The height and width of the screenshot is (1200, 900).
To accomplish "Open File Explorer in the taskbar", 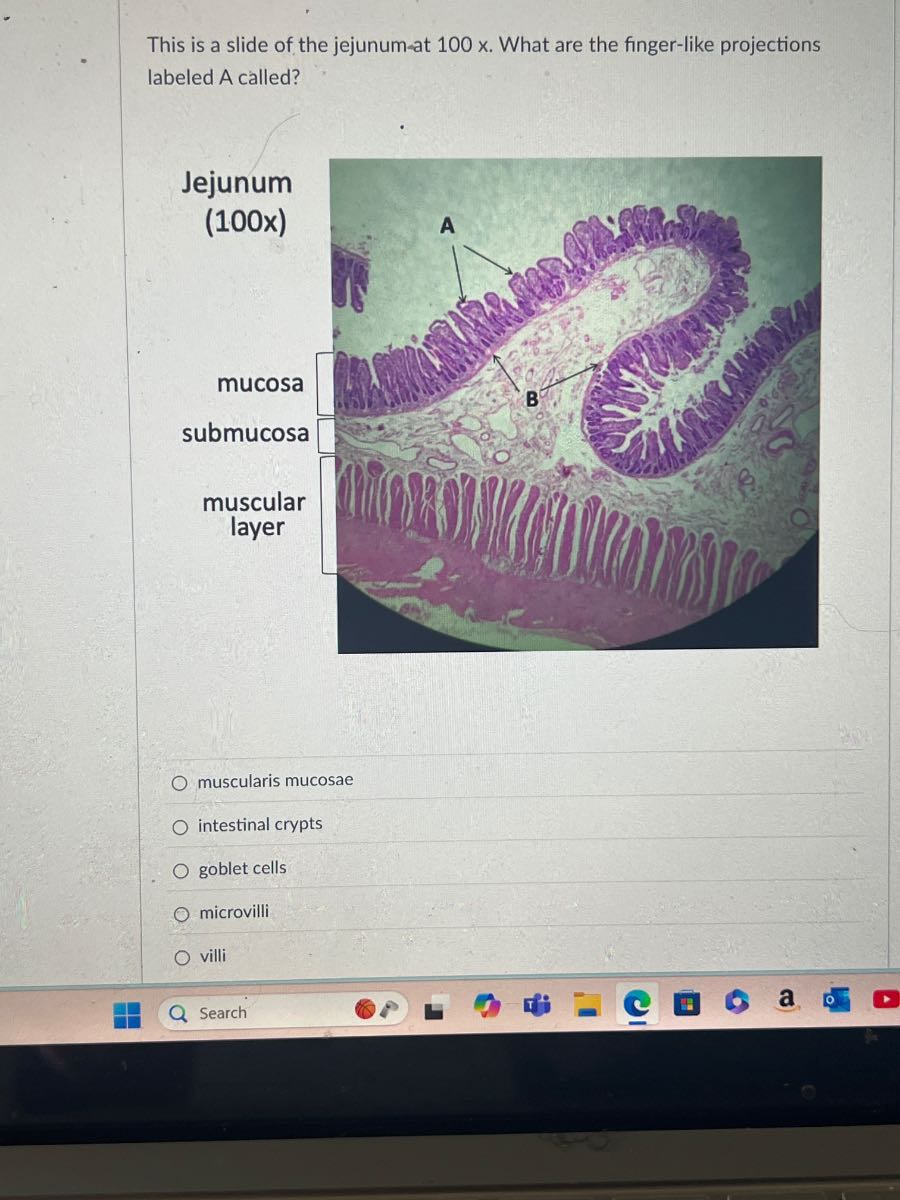I will tap(585, 1008).
